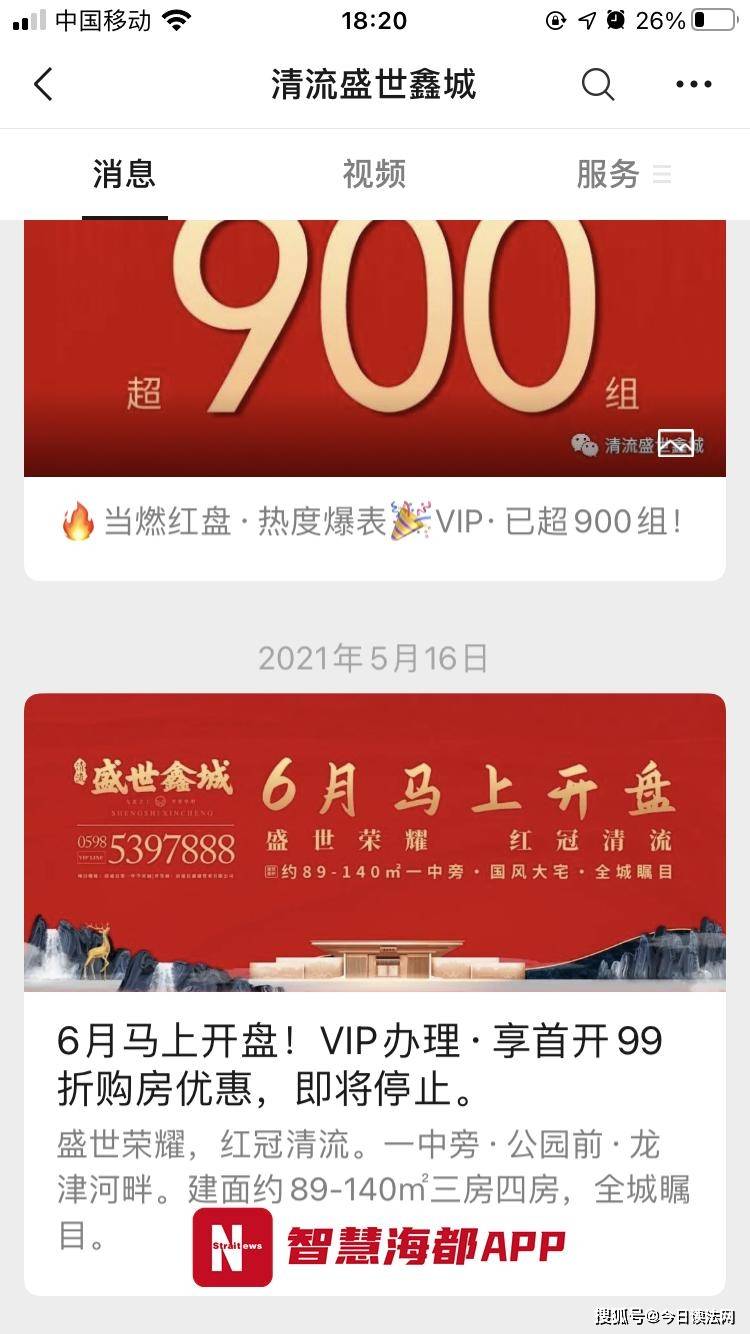Switch to the 消息 tab

[x=125, y=174]
